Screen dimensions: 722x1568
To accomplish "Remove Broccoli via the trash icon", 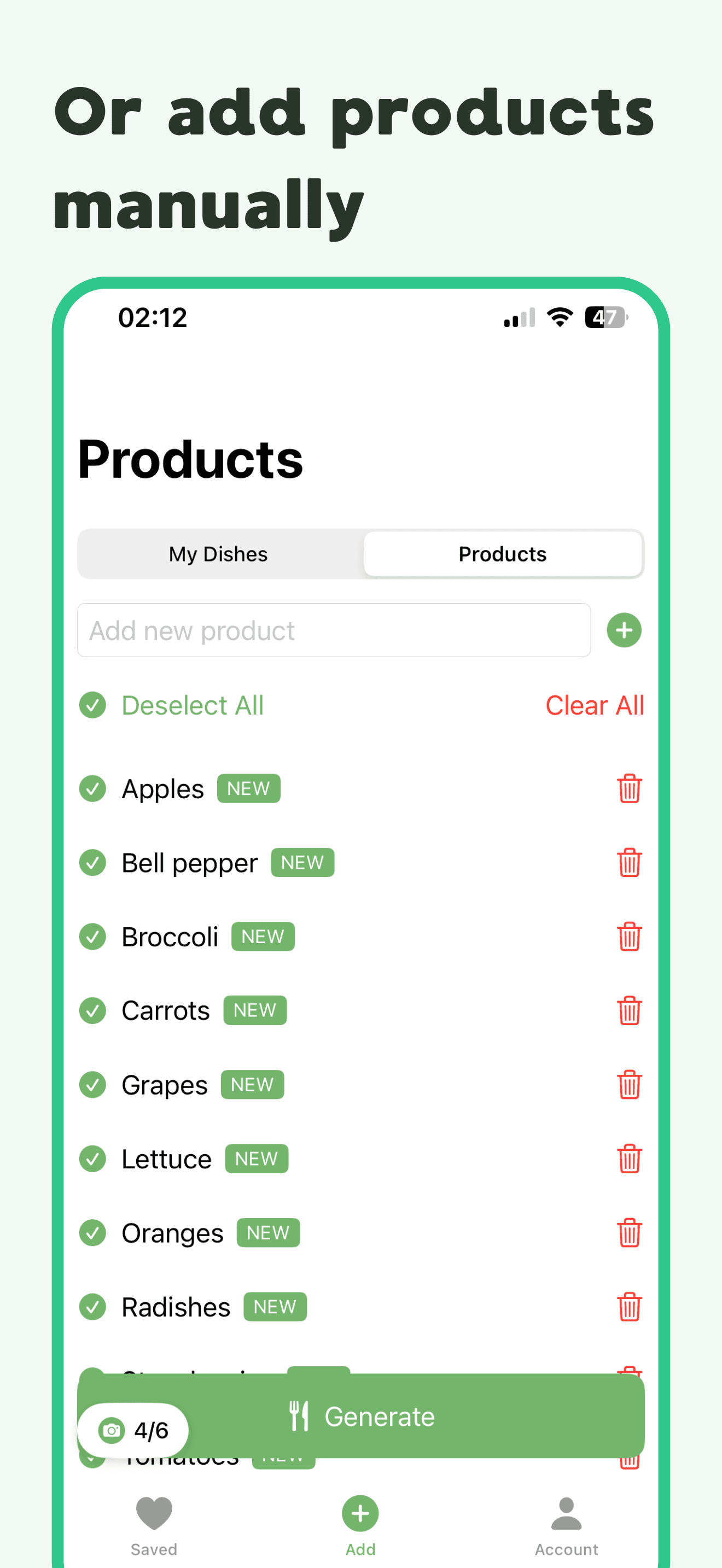I will [629, 937].
